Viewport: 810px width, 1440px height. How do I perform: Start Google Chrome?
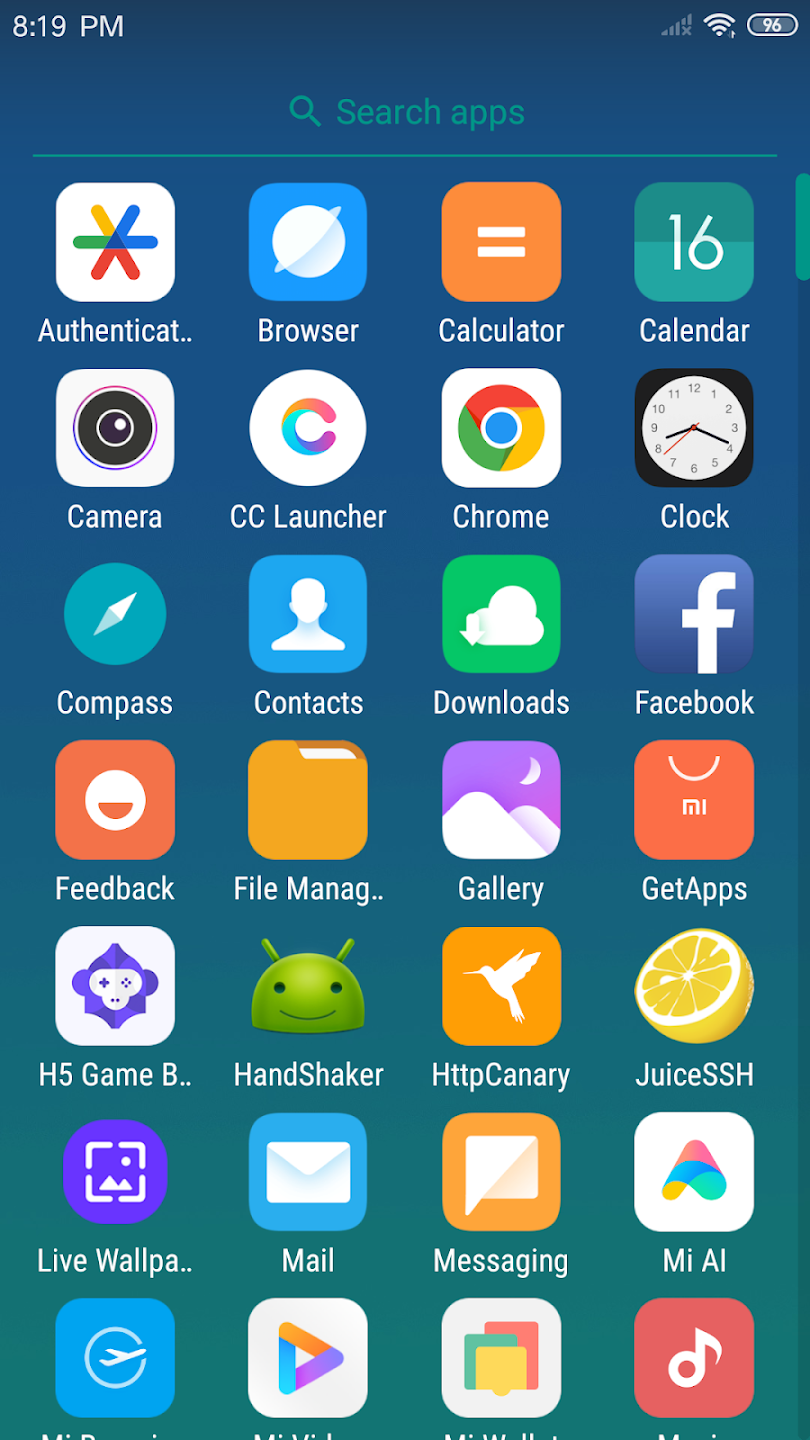click(x=500, y=427)
